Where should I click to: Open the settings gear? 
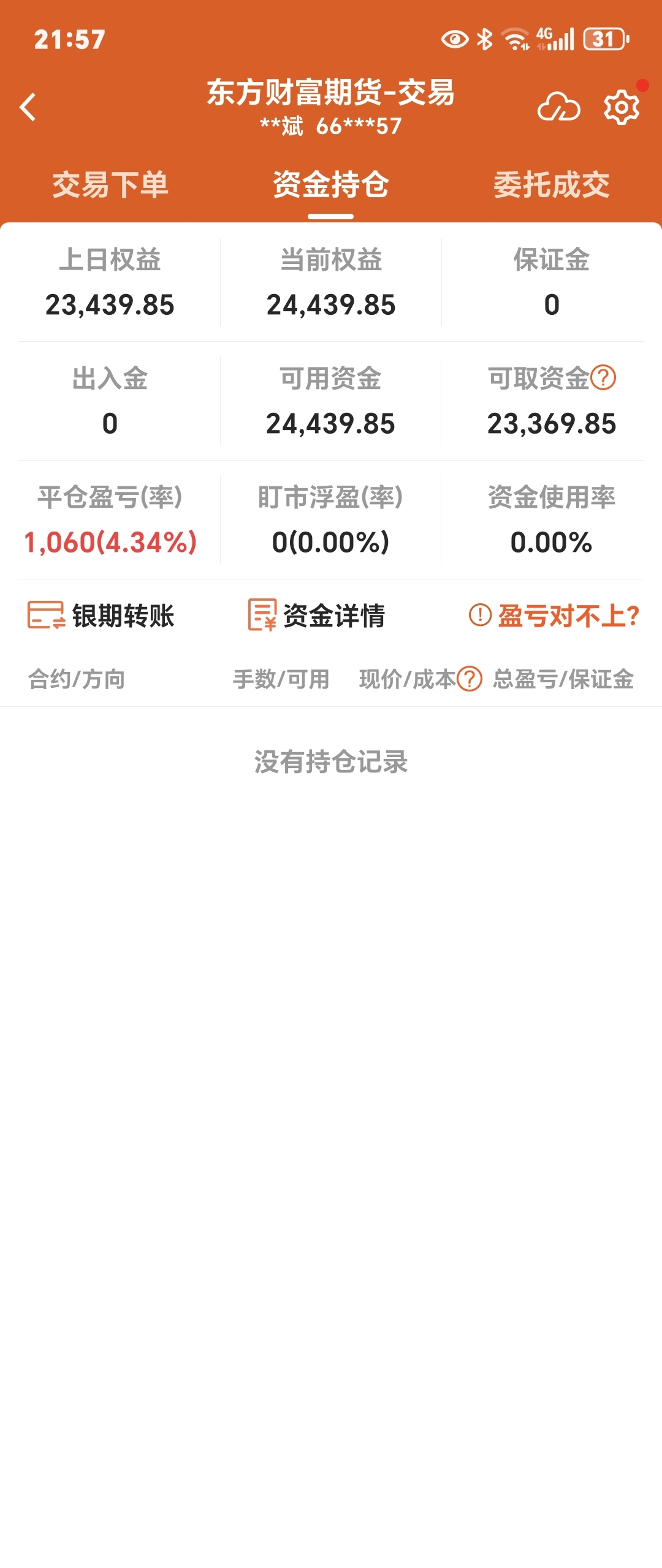[x=622, y=108]
